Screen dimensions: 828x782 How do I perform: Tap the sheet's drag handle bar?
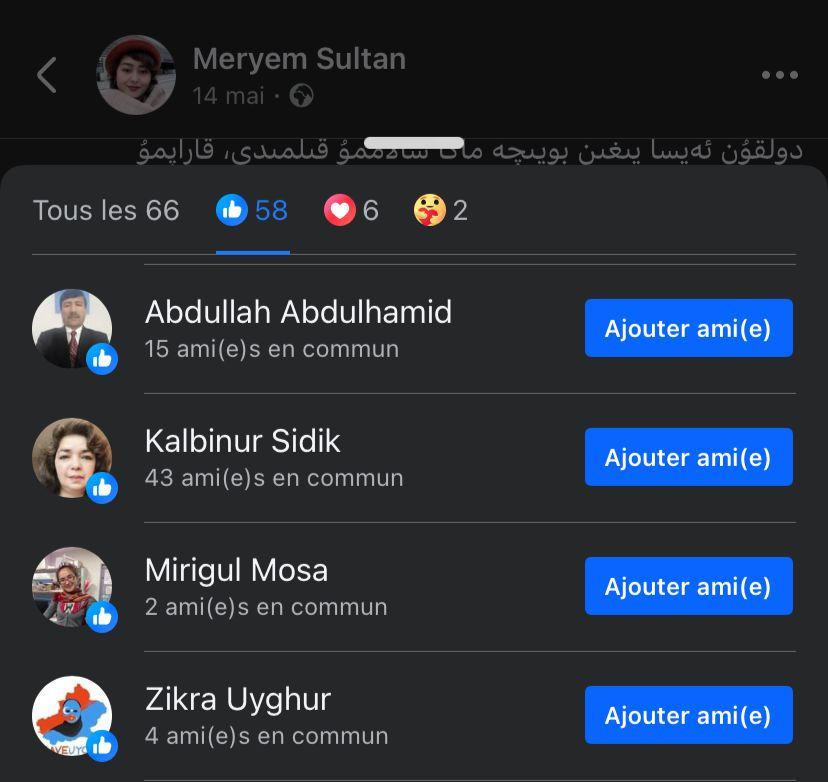(414, 143)
